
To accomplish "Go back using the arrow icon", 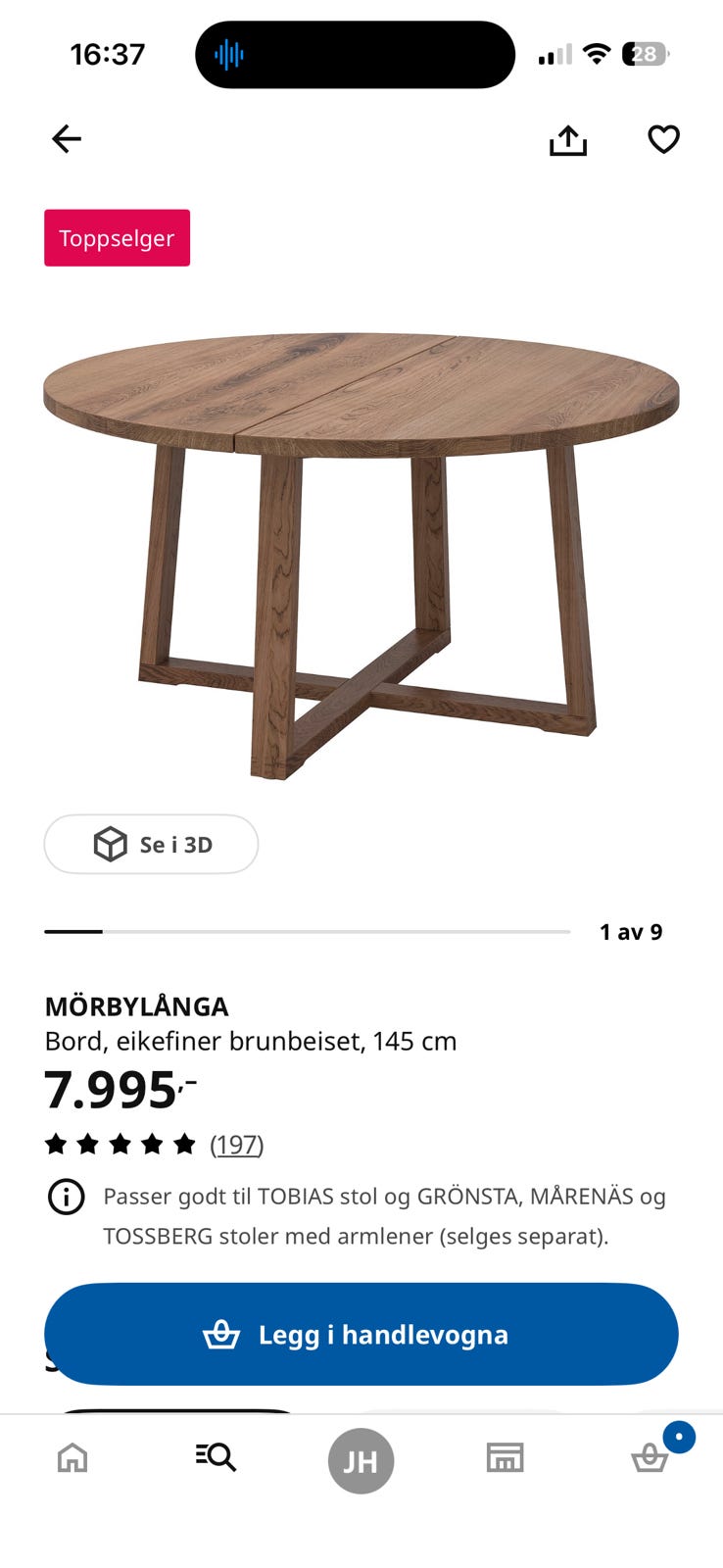I will (x=67, y=139).
